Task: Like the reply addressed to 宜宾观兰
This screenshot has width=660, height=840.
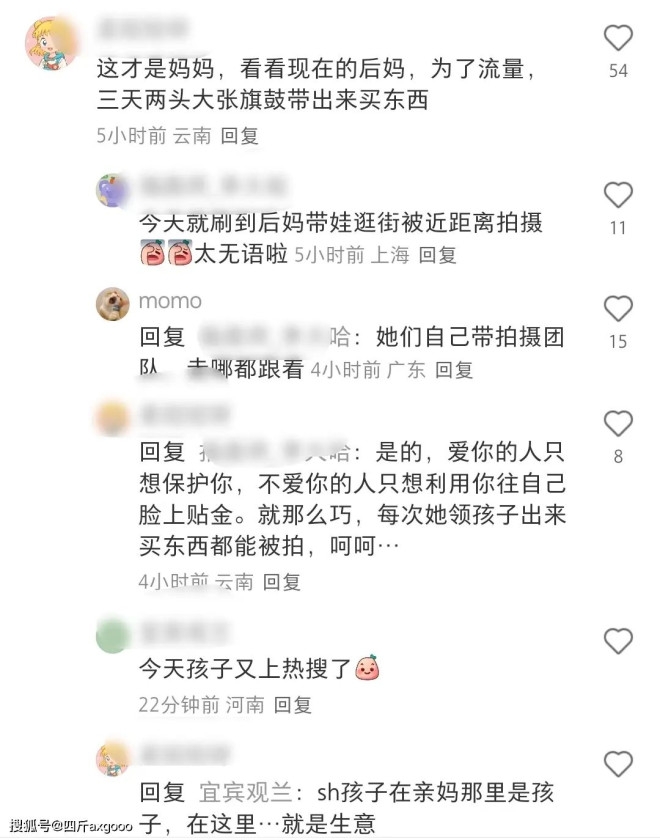Action: click(618, 765)
